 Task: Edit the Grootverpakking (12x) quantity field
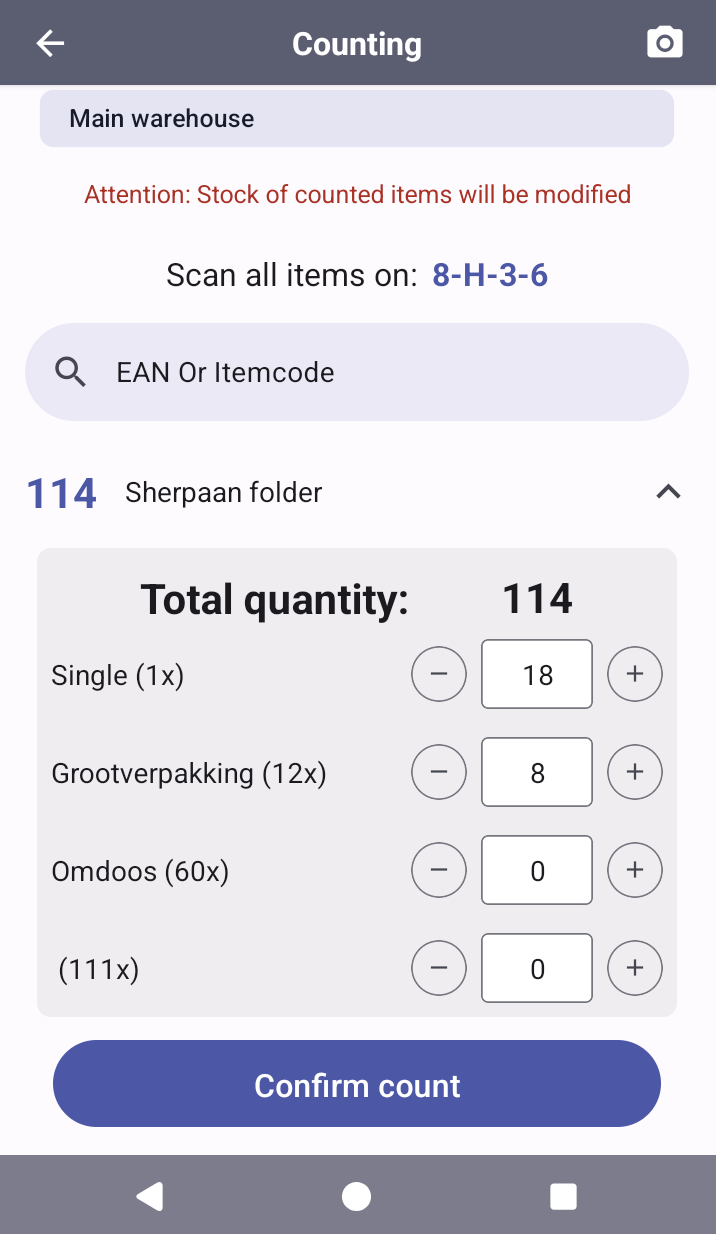[x=537, y=772]
